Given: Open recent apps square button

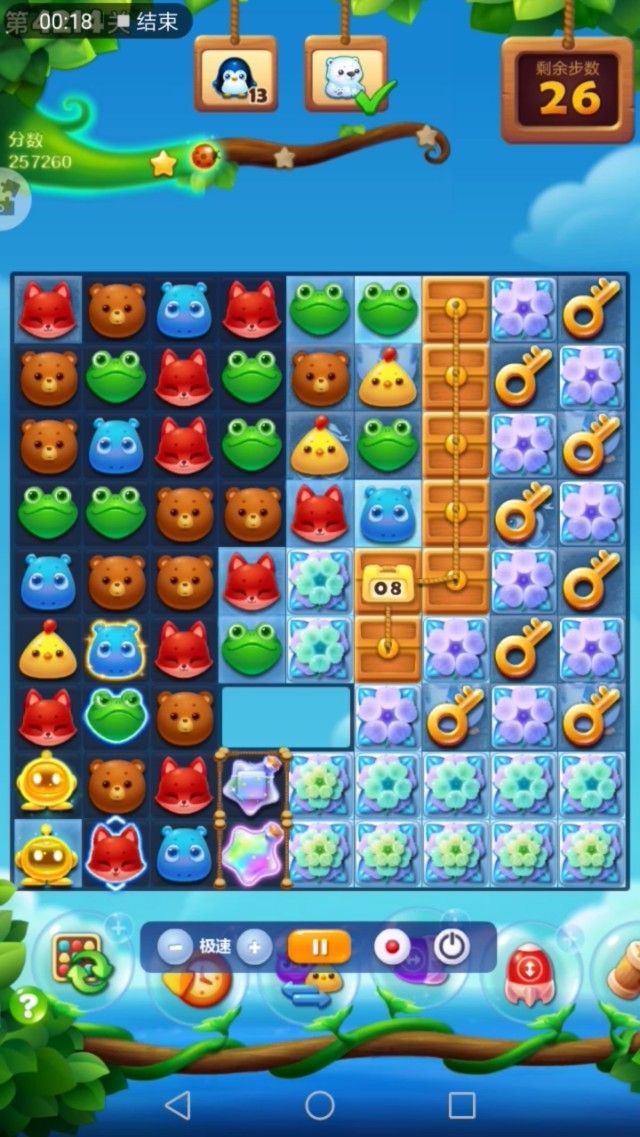Looking at the screenshot, I should pyautogui.click(x=462, y=1105).
